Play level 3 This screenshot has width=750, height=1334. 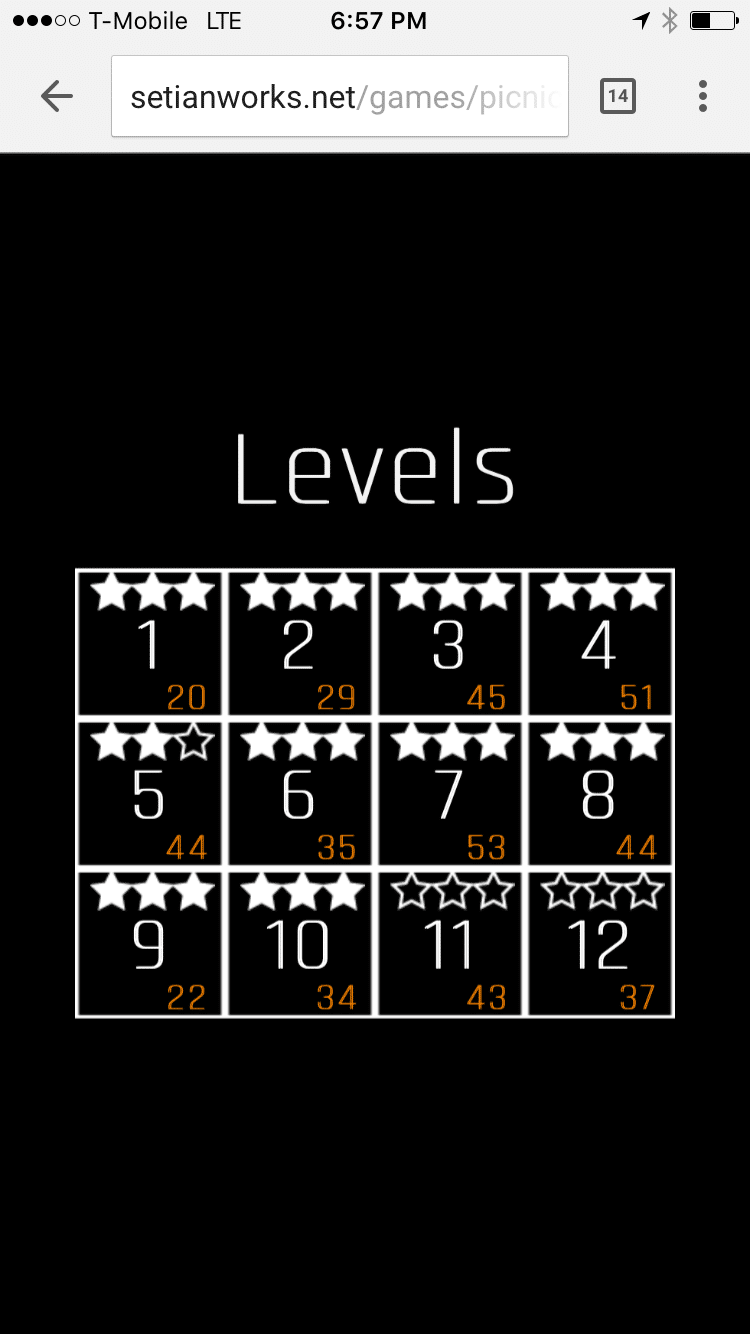(x=450, y=645)
